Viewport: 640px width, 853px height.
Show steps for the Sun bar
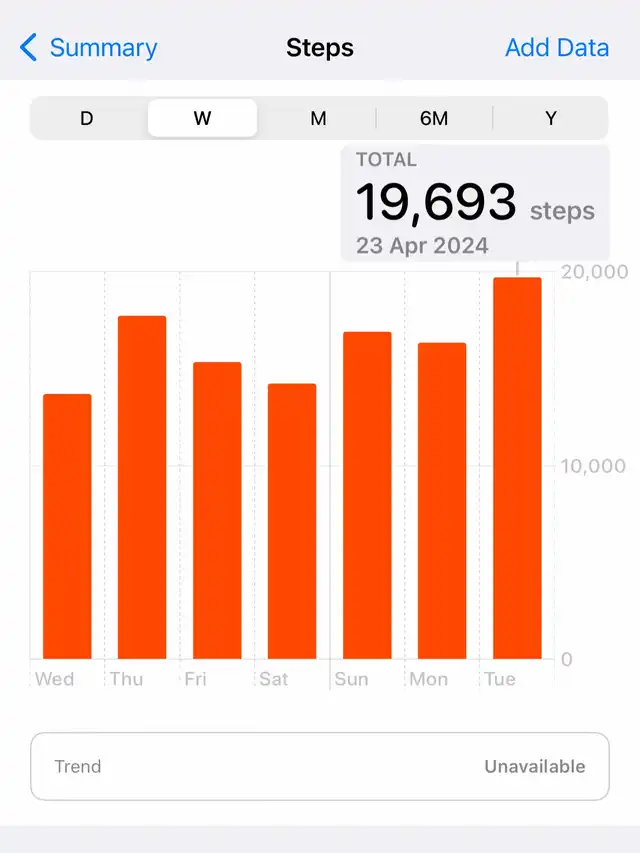(x=367, y=495)
